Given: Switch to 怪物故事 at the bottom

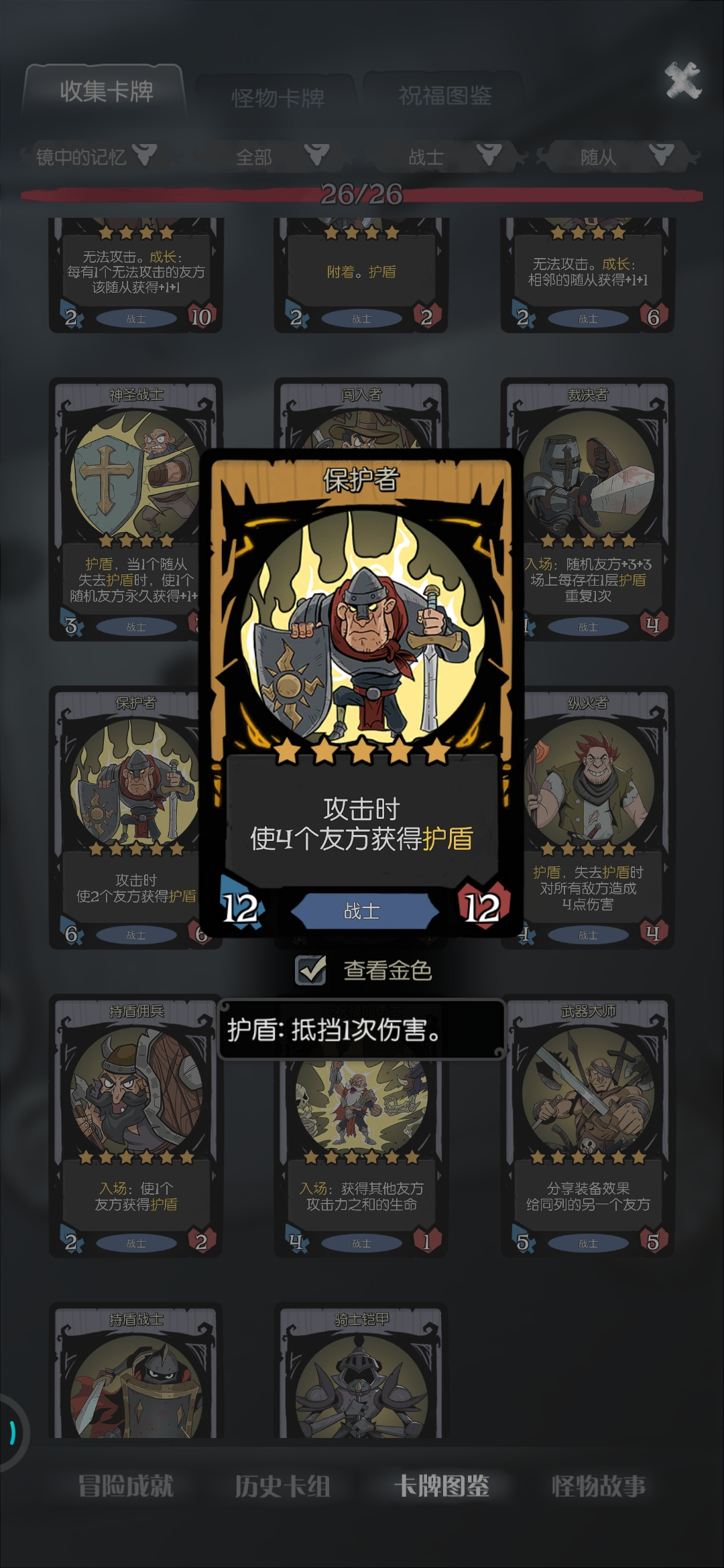Looking at the screenshot, I should [x=598, y=1486].
